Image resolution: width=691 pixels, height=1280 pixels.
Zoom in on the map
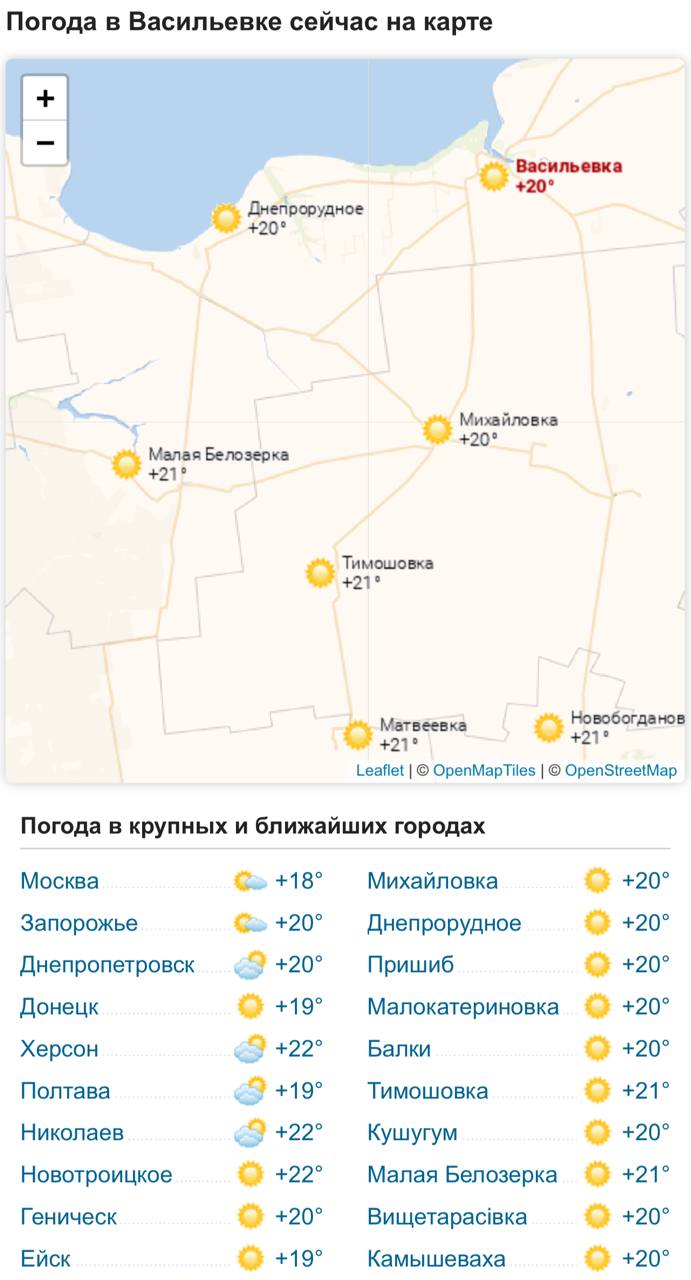click(45, 98)
